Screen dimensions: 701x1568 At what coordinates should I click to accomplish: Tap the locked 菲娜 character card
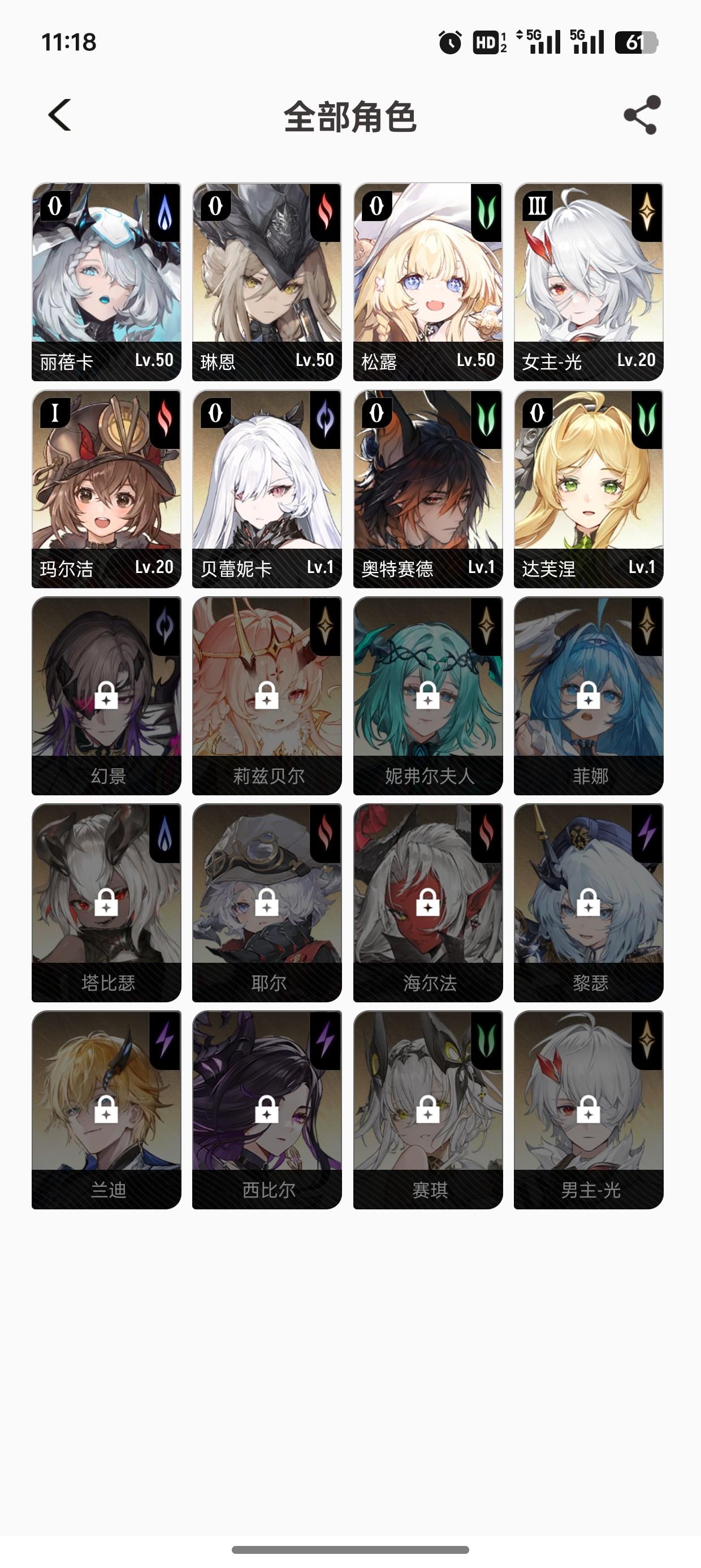pyautogui.click(x=589, y=696)
